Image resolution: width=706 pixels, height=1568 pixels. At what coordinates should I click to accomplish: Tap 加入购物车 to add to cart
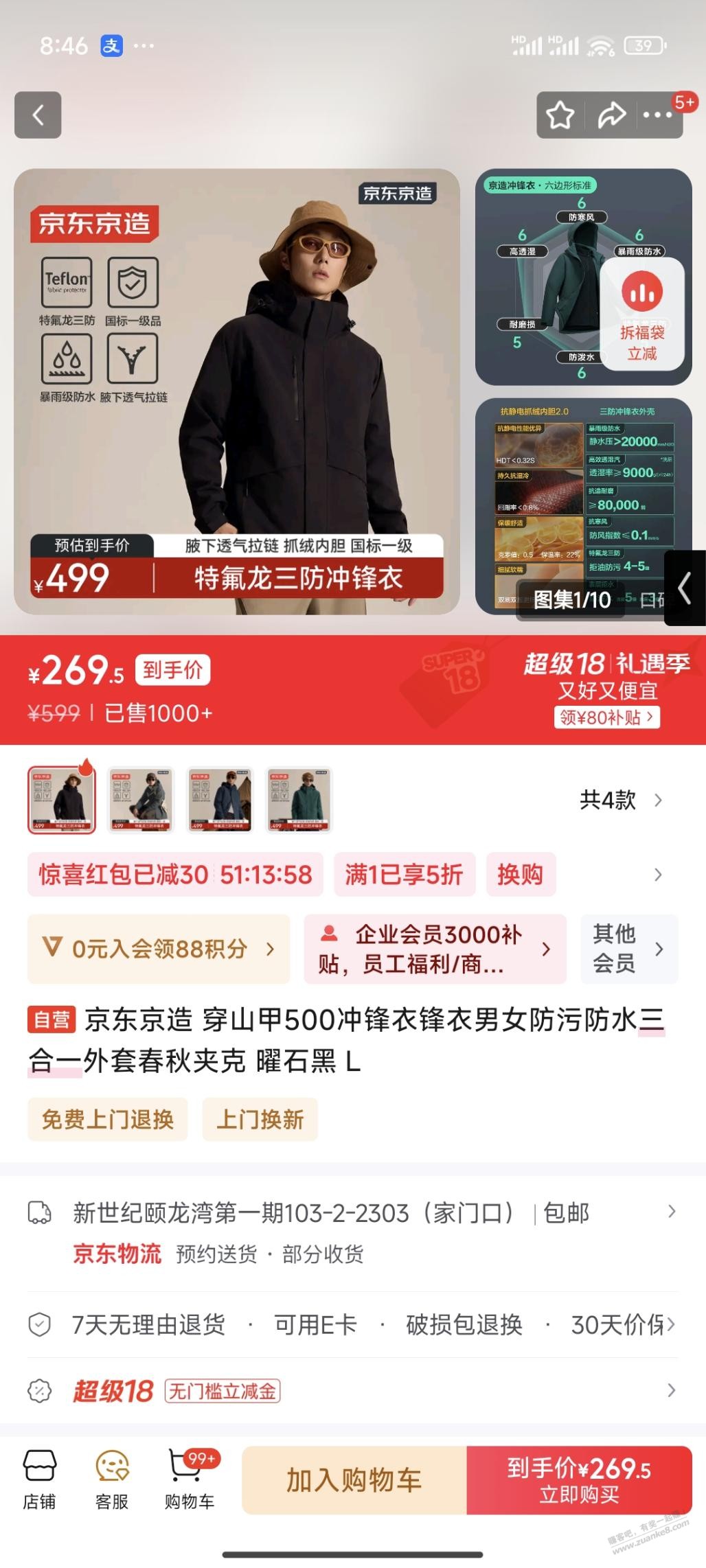pos(354,1480)
